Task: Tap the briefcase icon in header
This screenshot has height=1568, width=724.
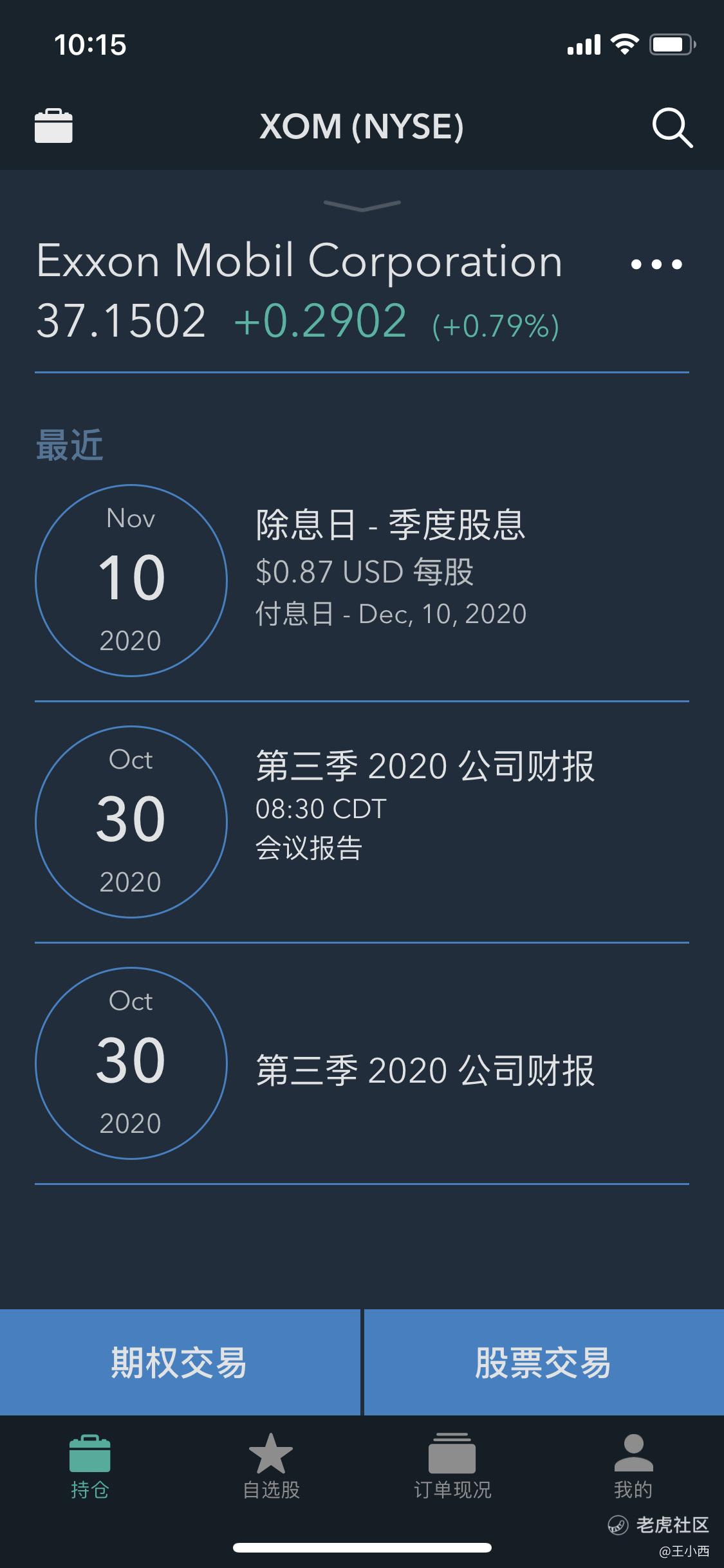Action: pyautogui.click(x=53, y=126)
